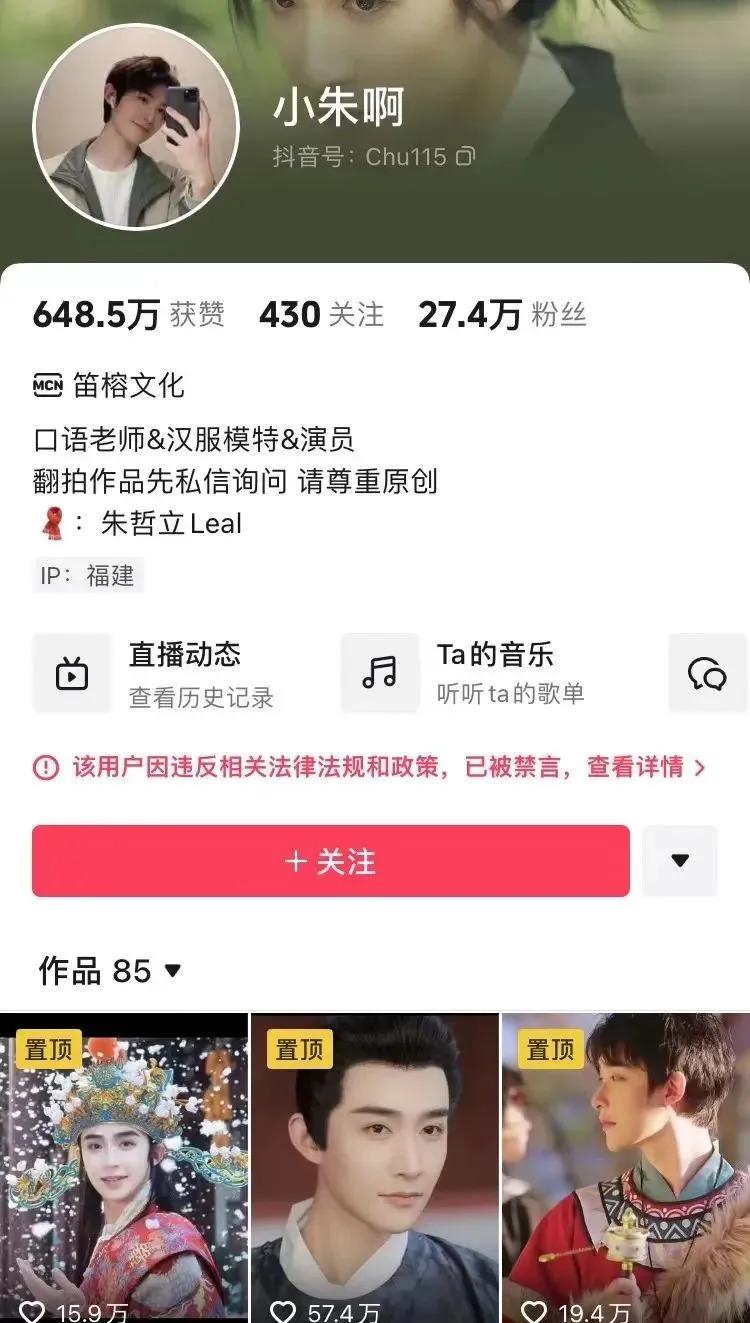Image resolution: width=750 pixels, height=1323 pixels.
Task: View details of the mute notice
Action: 645,767
